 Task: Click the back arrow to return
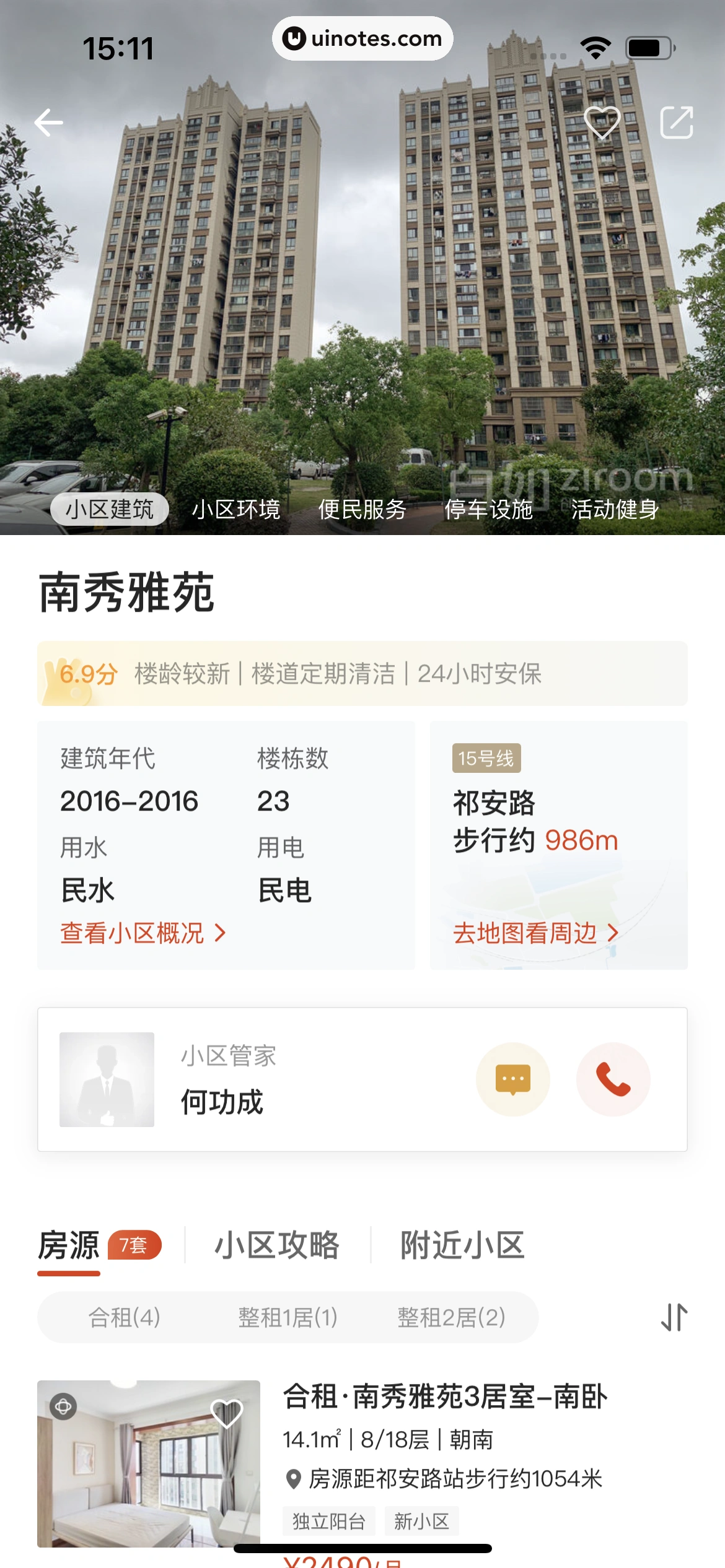pyautogui.click(x=49, y=122)
